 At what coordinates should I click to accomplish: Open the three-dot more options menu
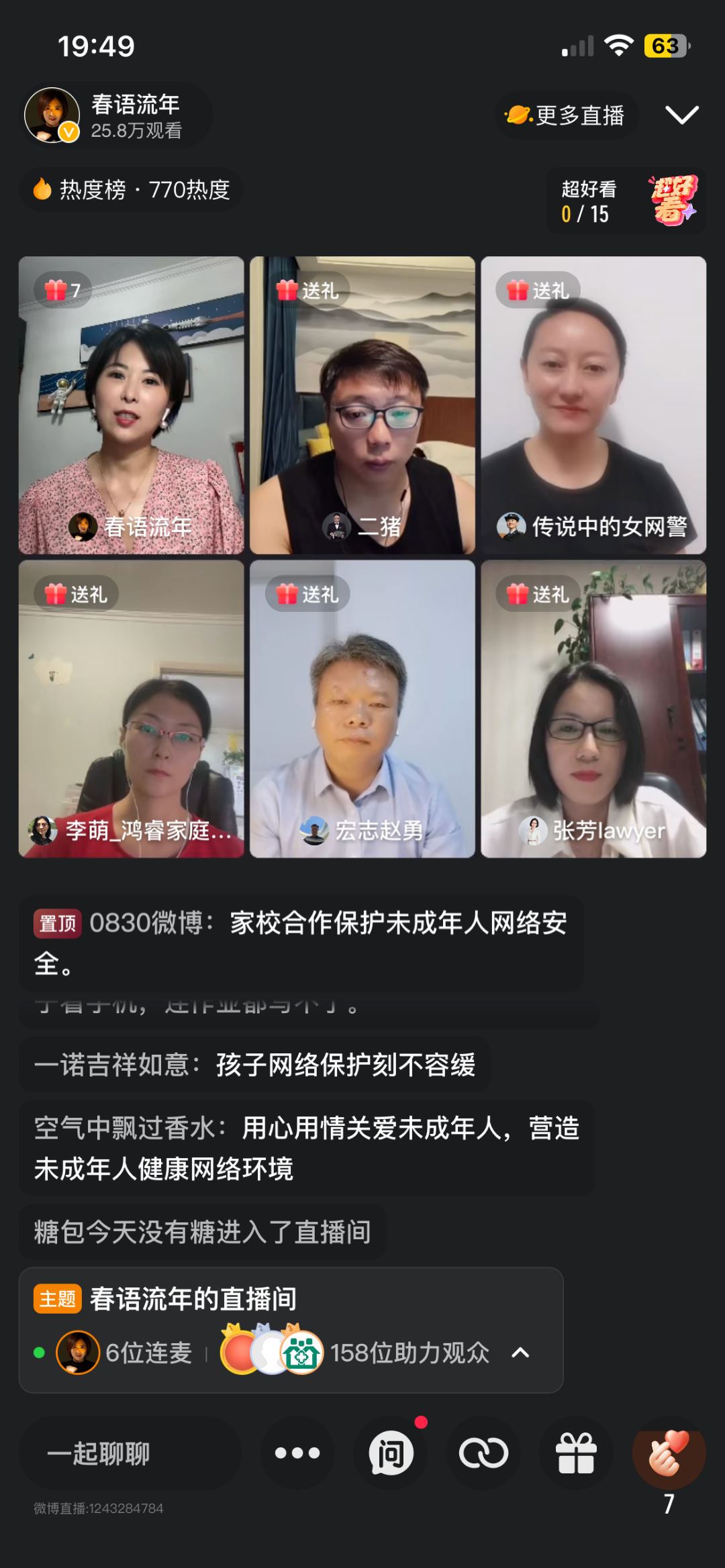pos(297,1454)
